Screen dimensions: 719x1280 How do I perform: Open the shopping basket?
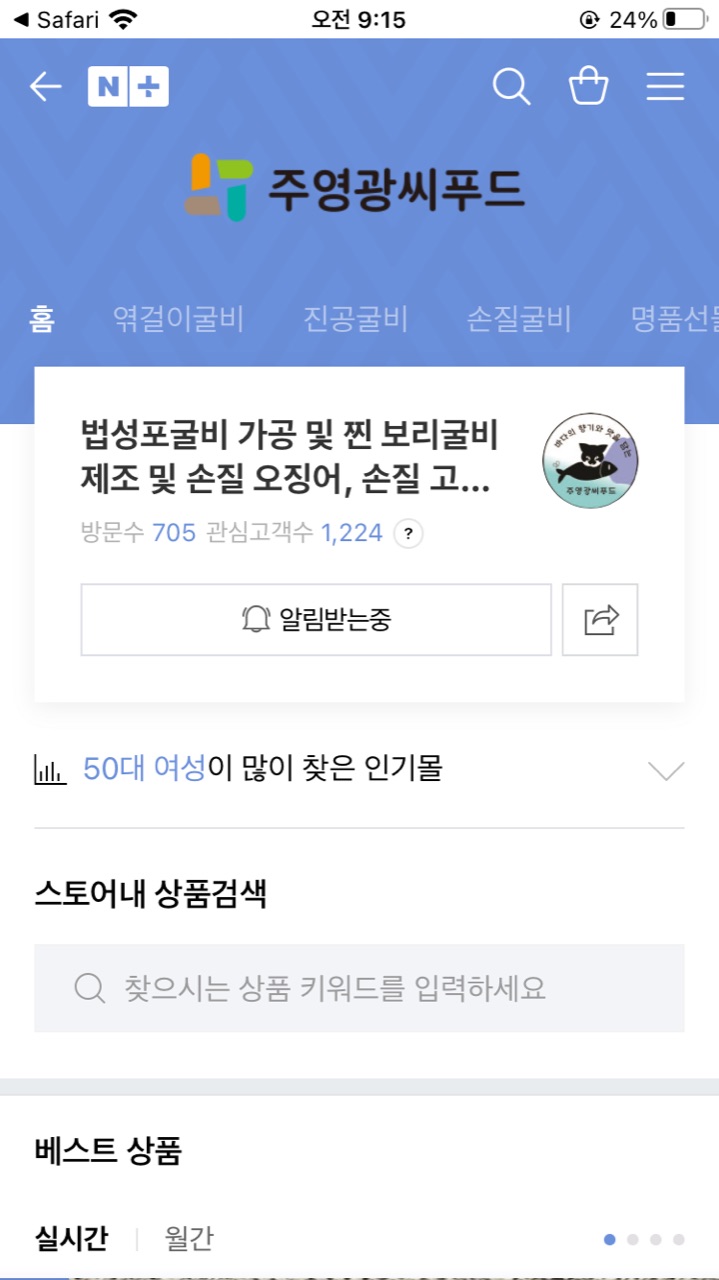pos(588,87)
